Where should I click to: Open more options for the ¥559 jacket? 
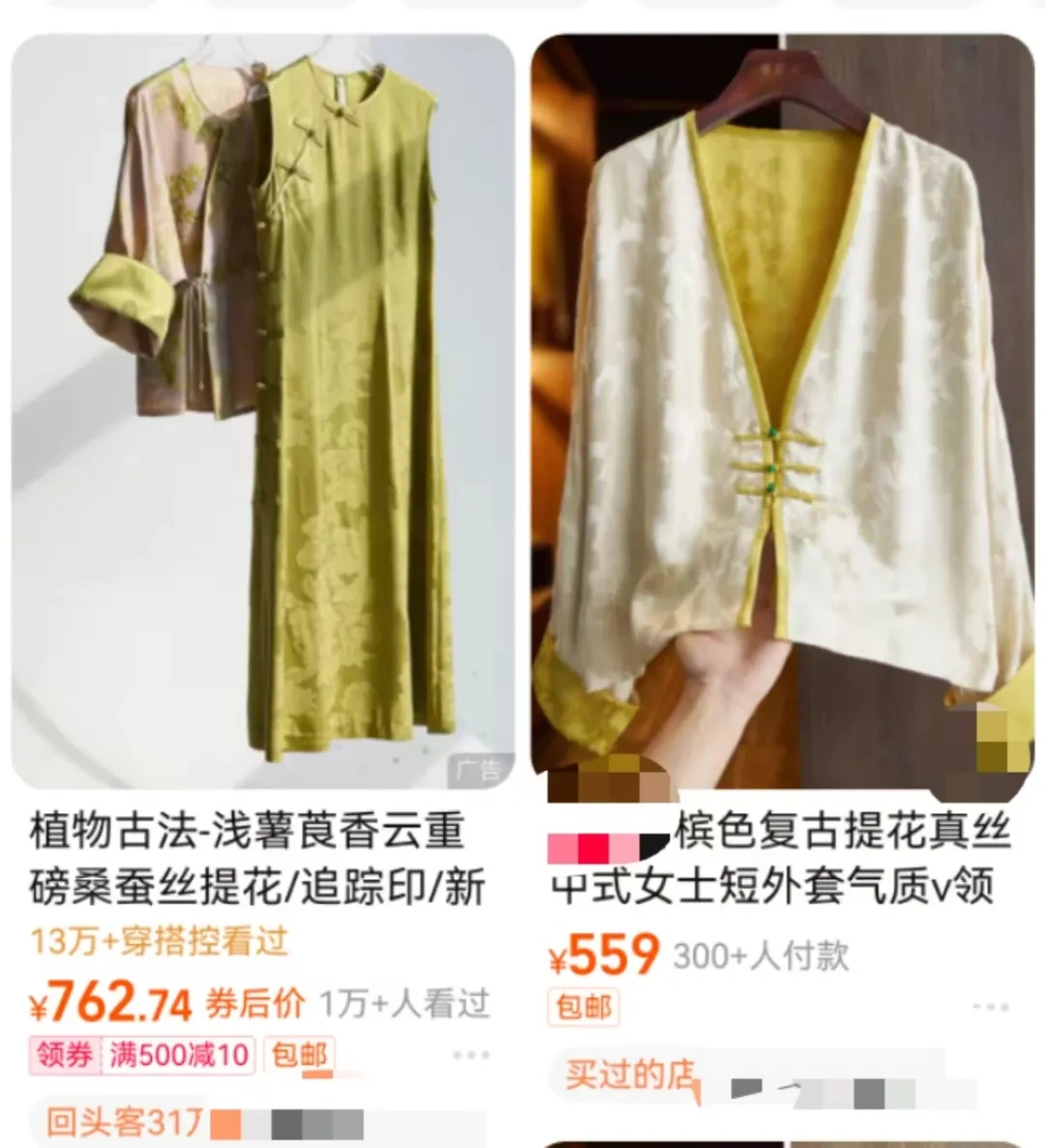click(990, 1007)
